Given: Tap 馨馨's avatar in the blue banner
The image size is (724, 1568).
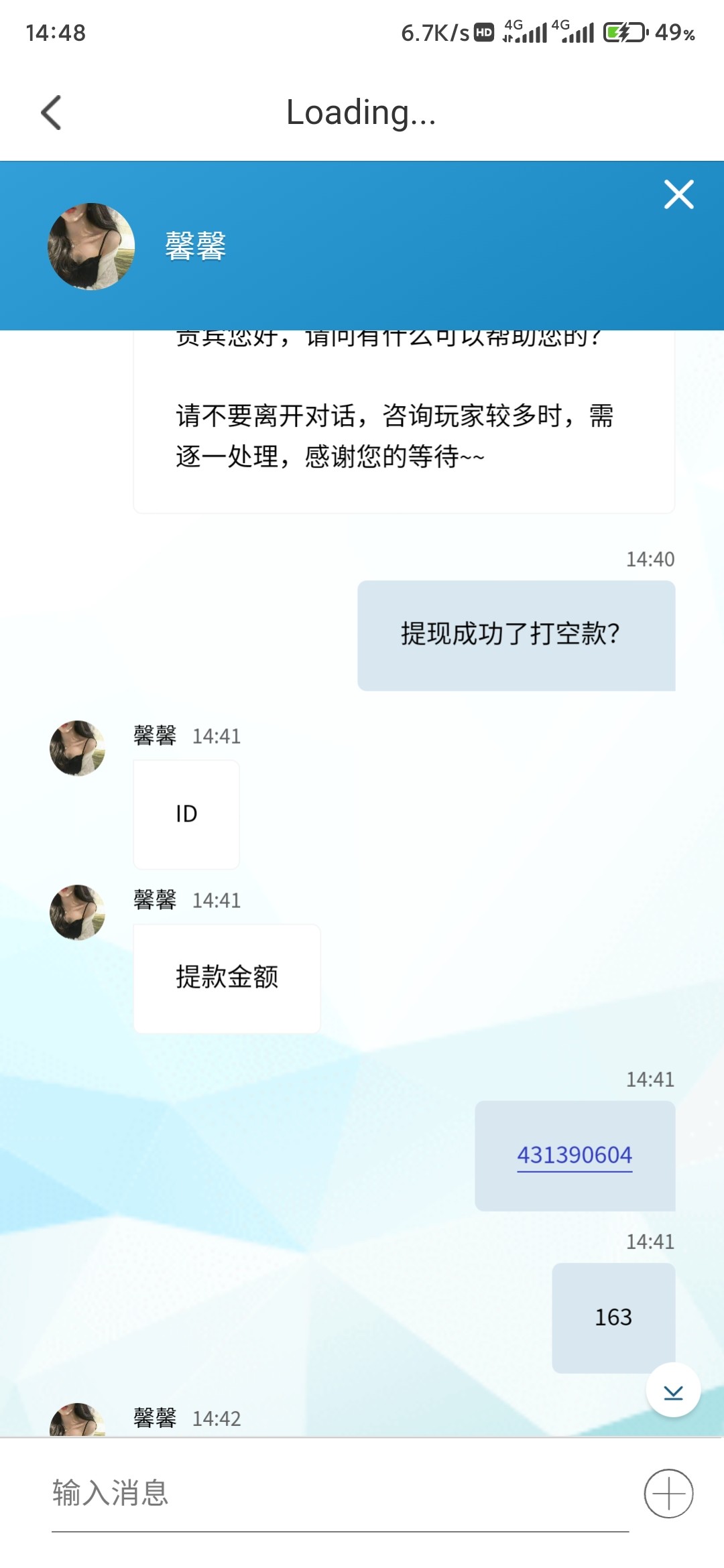Looking at the screenshot, I should [92, 247].
